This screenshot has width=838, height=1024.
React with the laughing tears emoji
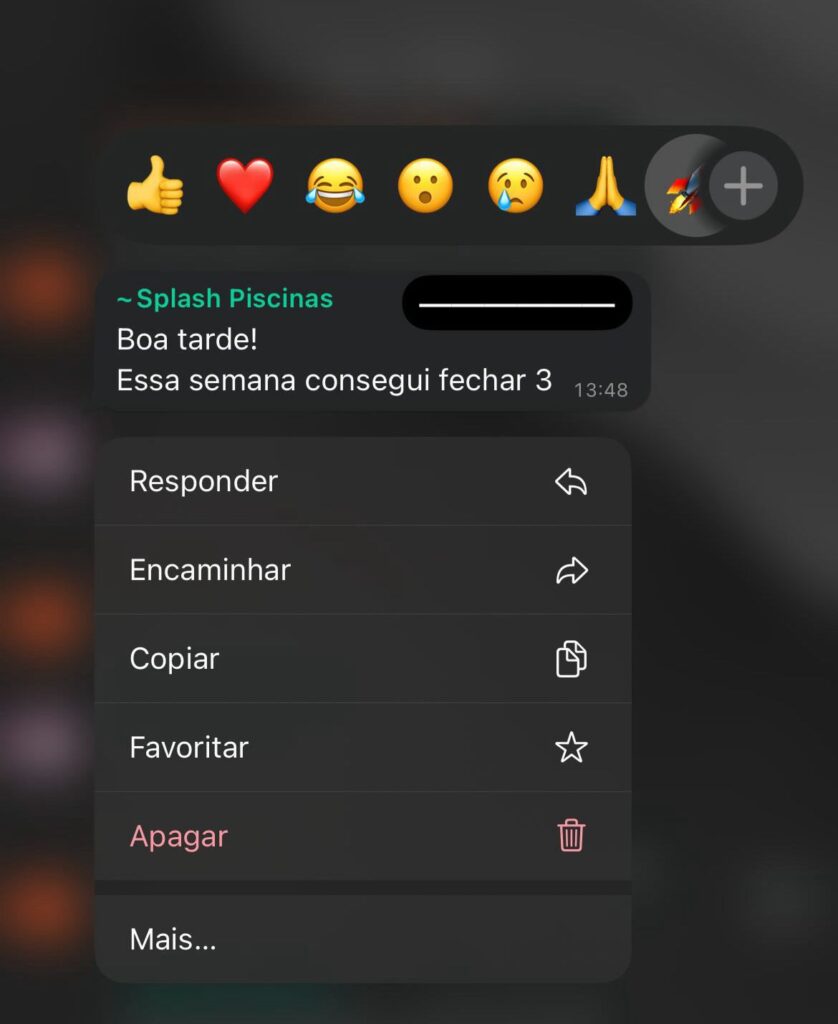pyautogui.click(x=336, y=186)
